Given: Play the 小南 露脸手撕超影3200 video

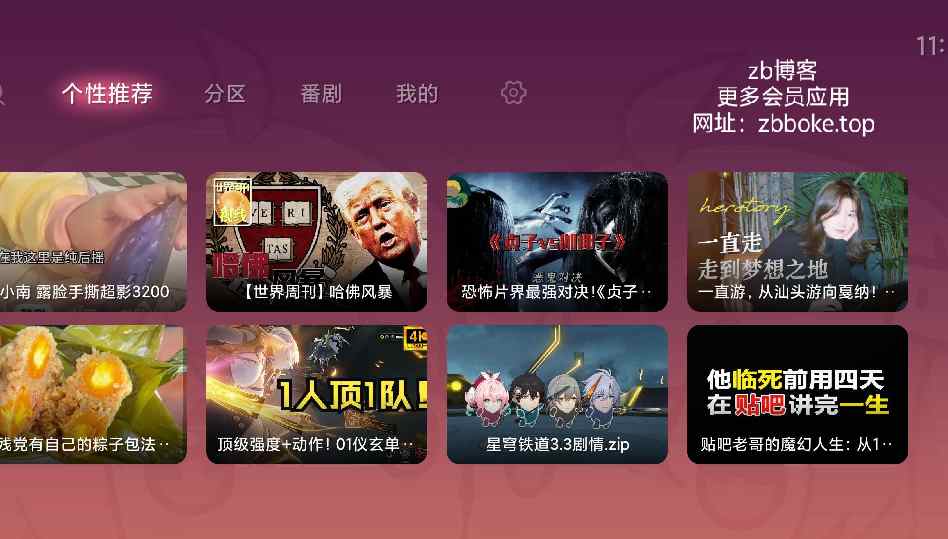Looking at the screenshot, I should (92, 241).
